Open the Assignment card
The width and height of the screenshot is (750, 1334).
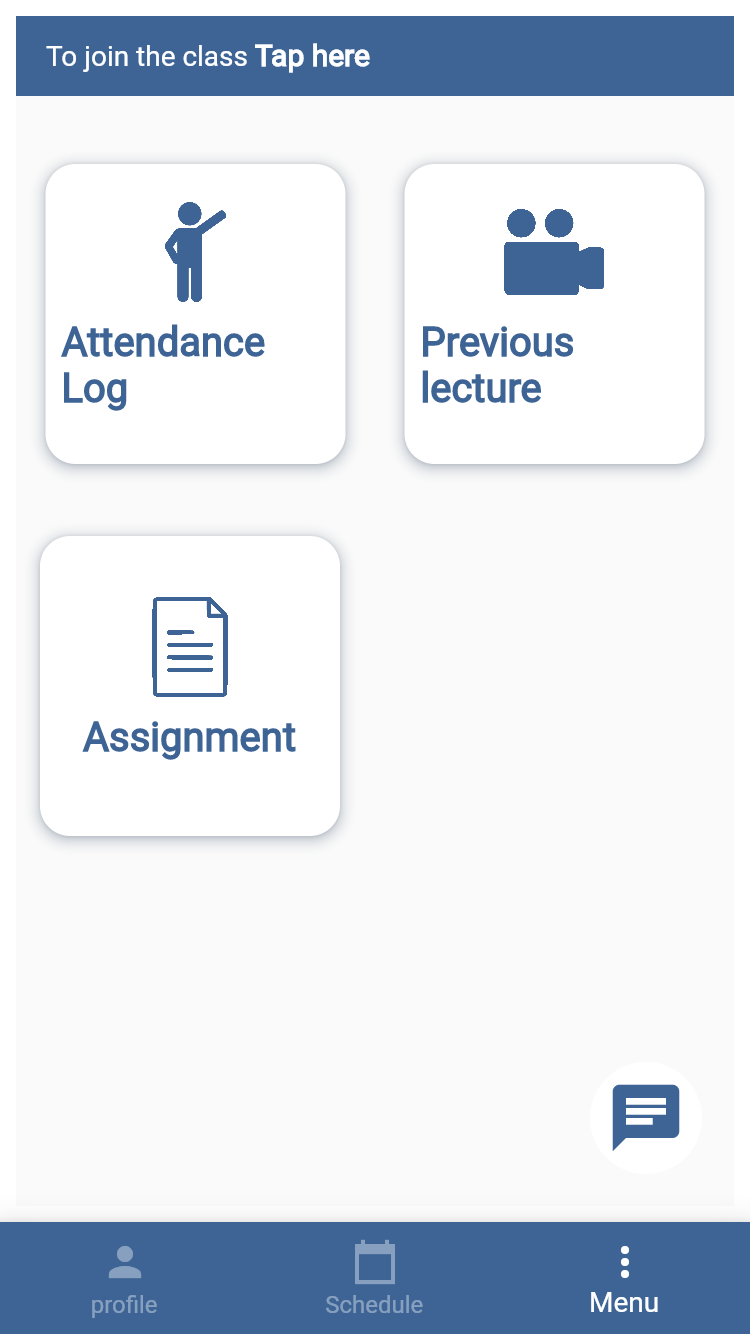point(190,686)
